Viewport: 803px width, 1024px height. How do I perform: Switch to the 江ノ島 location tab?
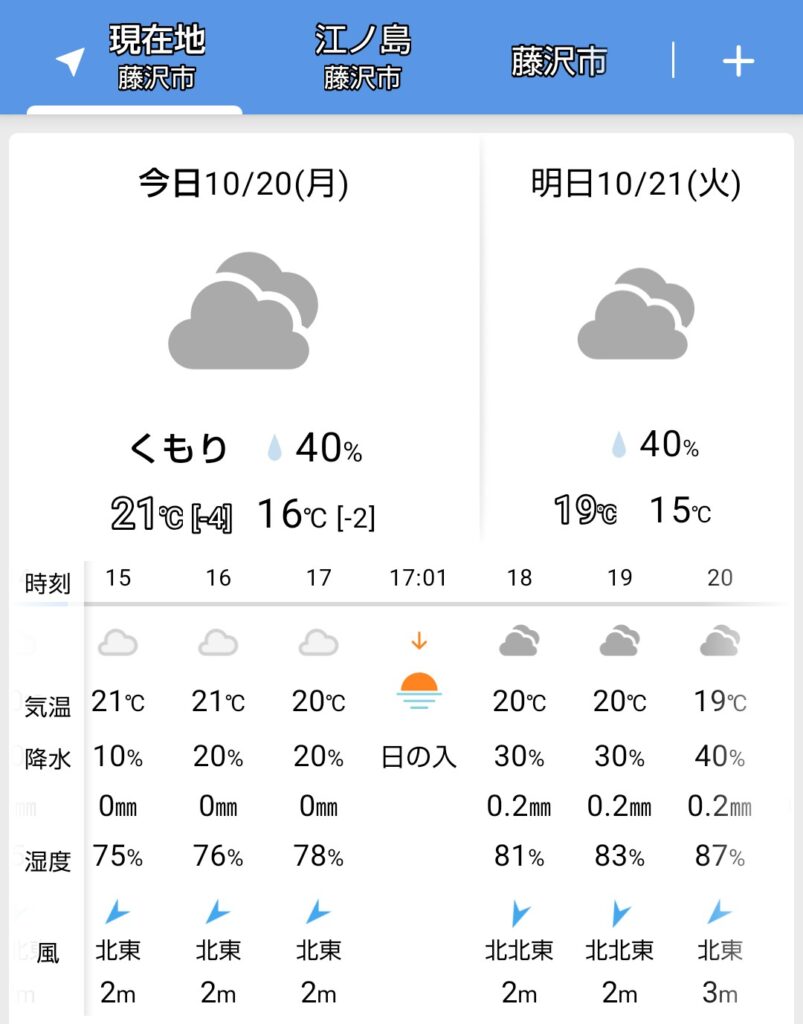(362, 58)
